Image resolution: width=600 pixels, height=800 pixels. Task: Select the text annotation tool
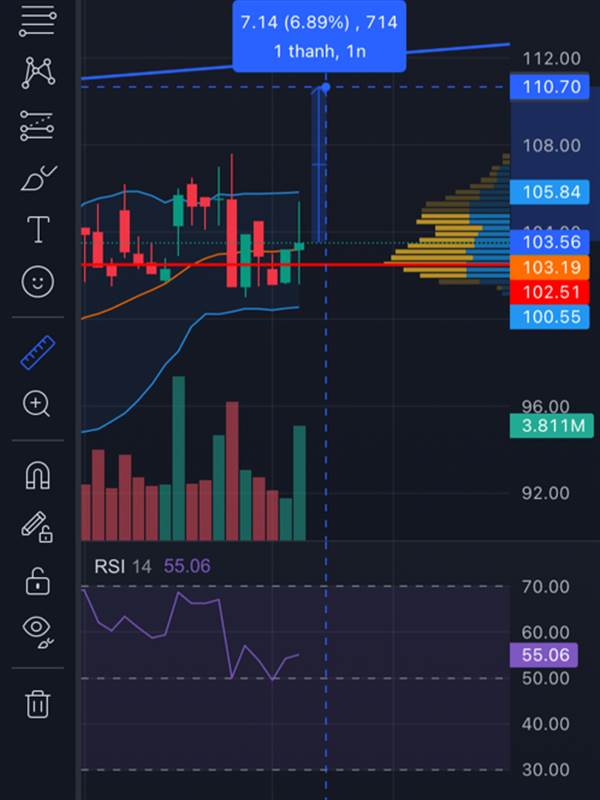[37, 230]
